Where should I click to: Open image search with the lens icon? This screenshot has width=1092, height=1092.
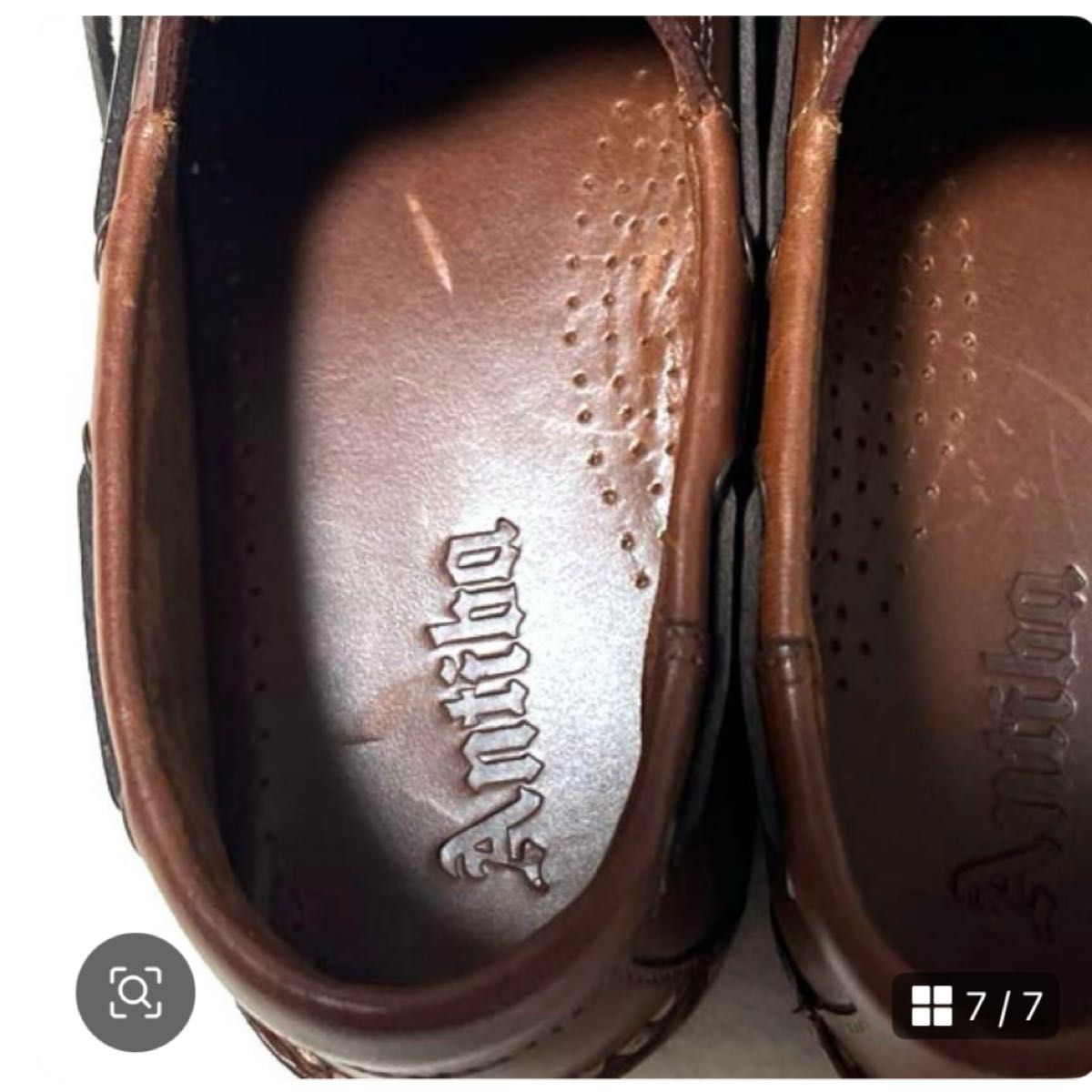click(x=136, y=991)
